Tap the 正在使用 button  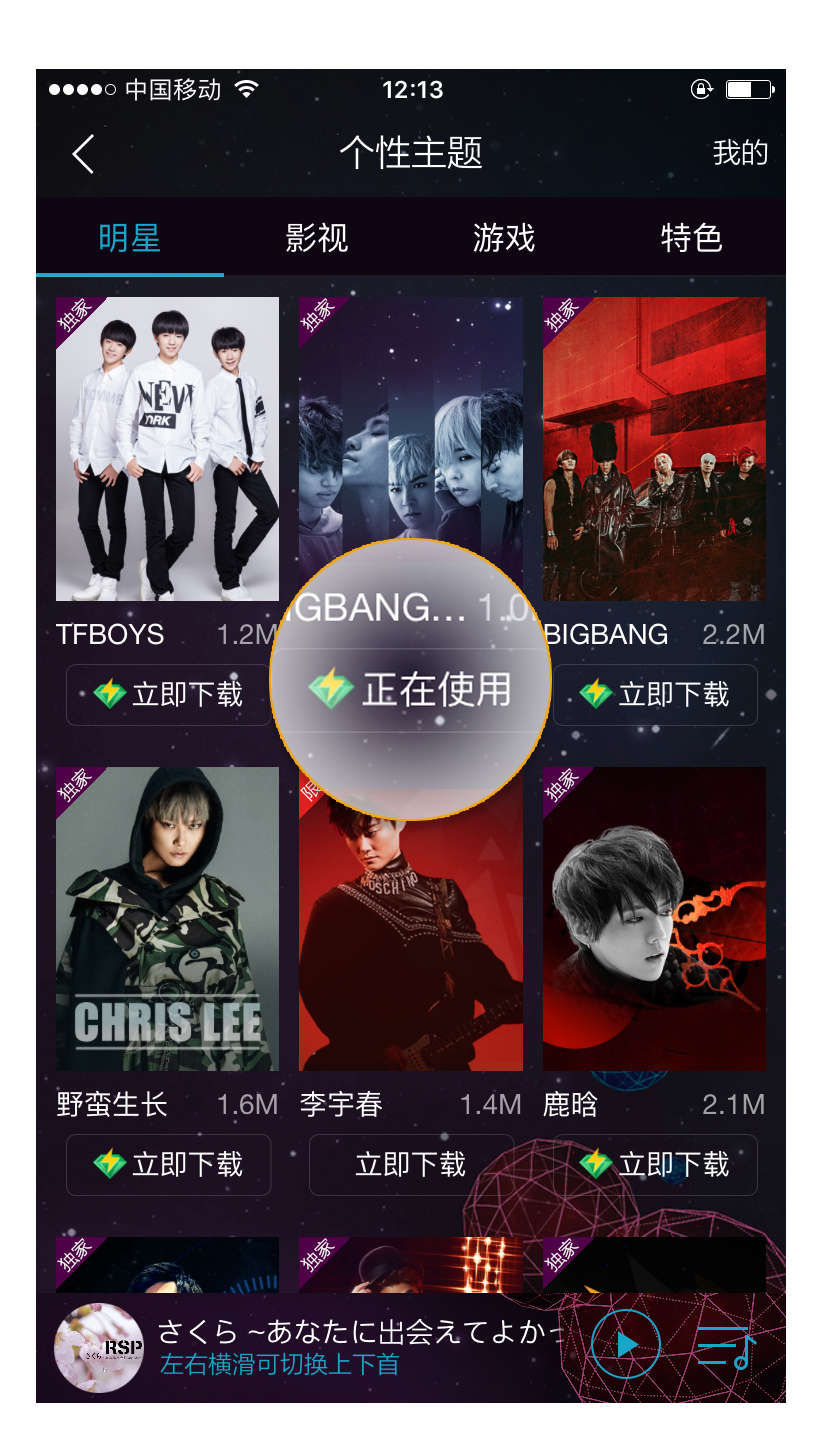coord(411,690)
